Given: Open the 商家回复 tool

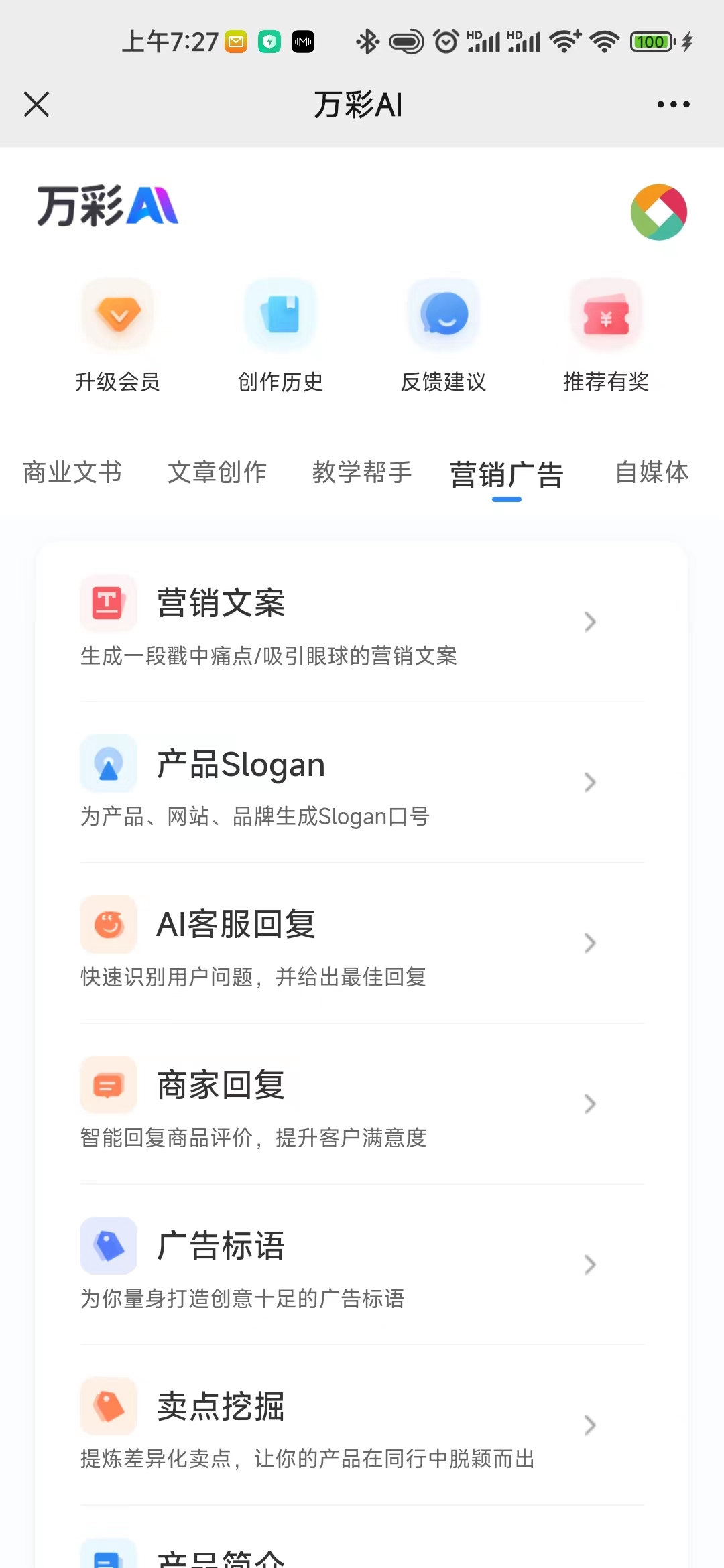Looking at the screenshot, I should [362, 1104].
